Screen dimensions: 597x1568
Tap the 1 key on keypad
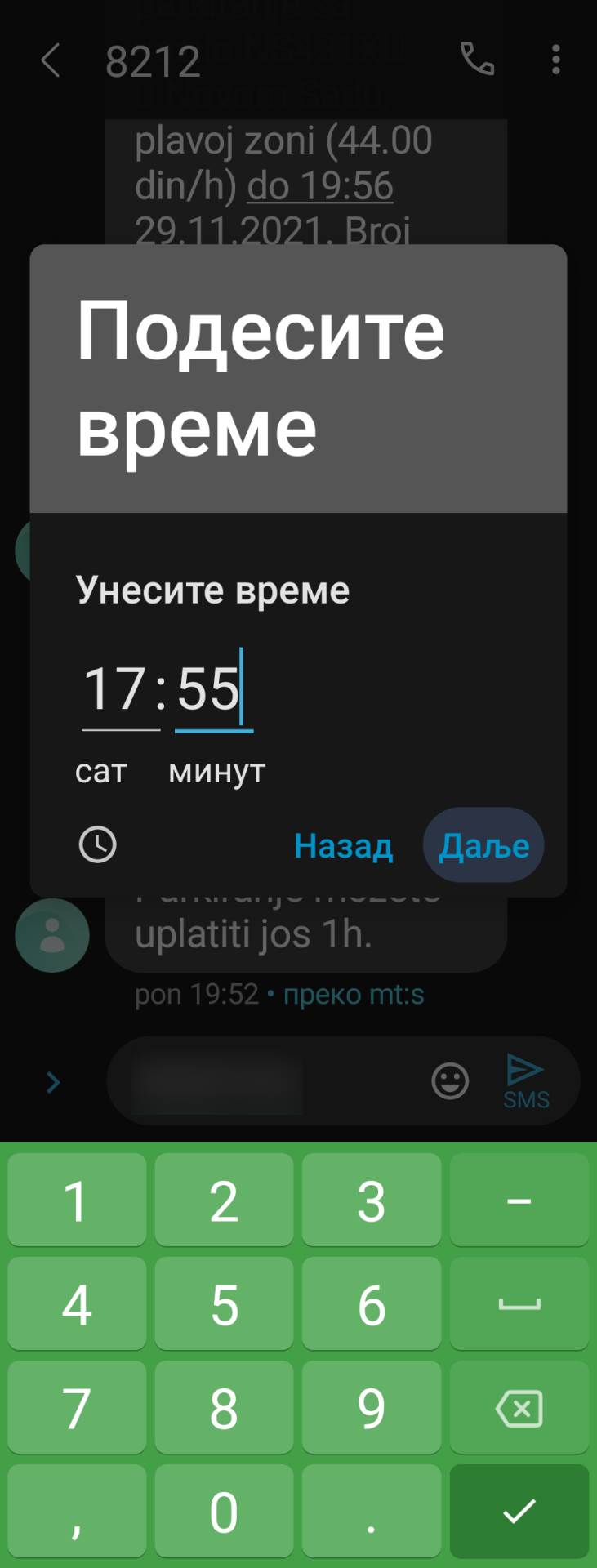pos(77,1201)
